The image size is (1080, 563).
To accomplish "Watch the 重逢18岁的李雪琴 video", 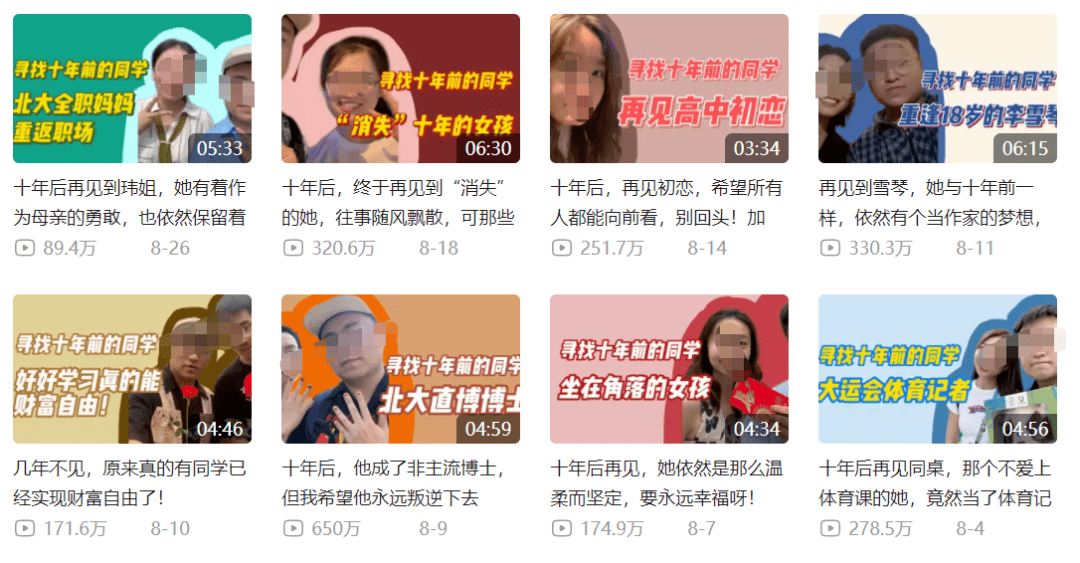I will (x=937, y=89).
